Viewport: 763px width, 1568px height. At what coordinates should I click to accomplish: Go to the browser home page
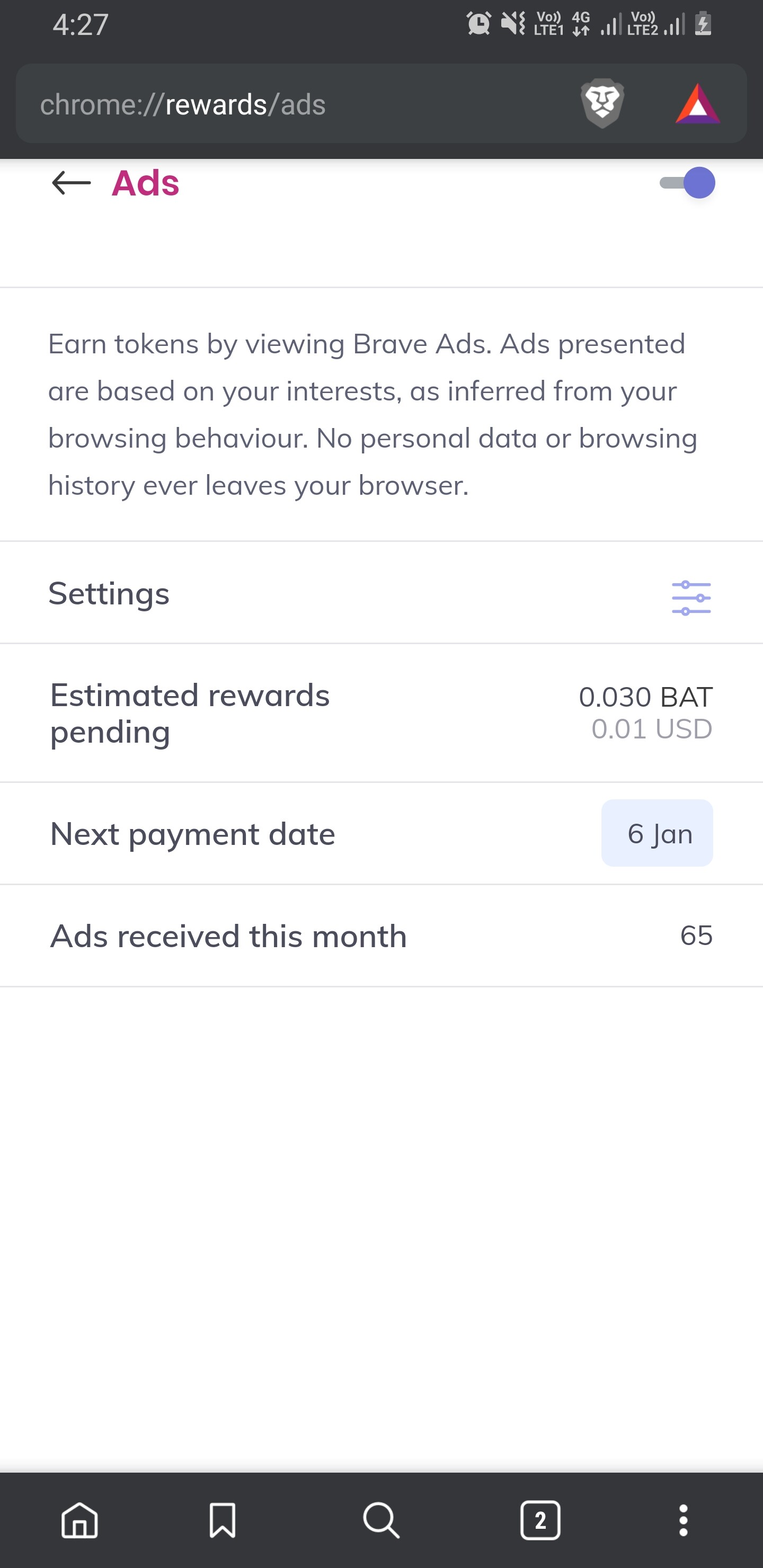tap(80, 1520)
